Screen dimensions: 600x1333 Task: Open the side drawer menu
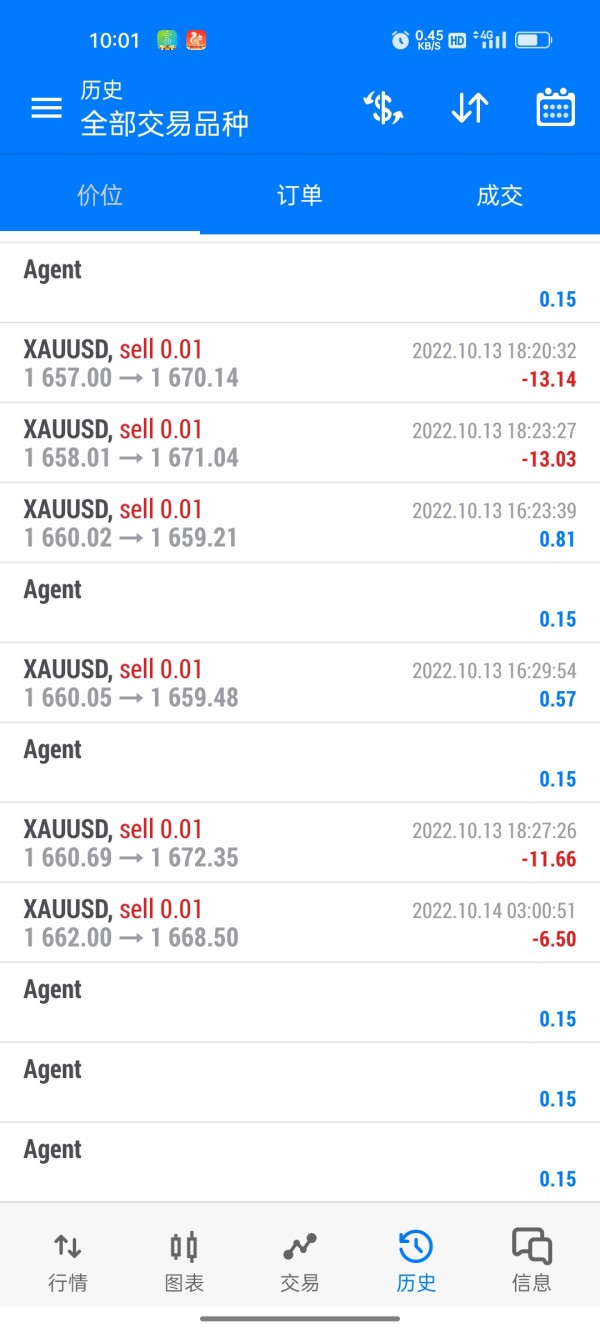46,108
